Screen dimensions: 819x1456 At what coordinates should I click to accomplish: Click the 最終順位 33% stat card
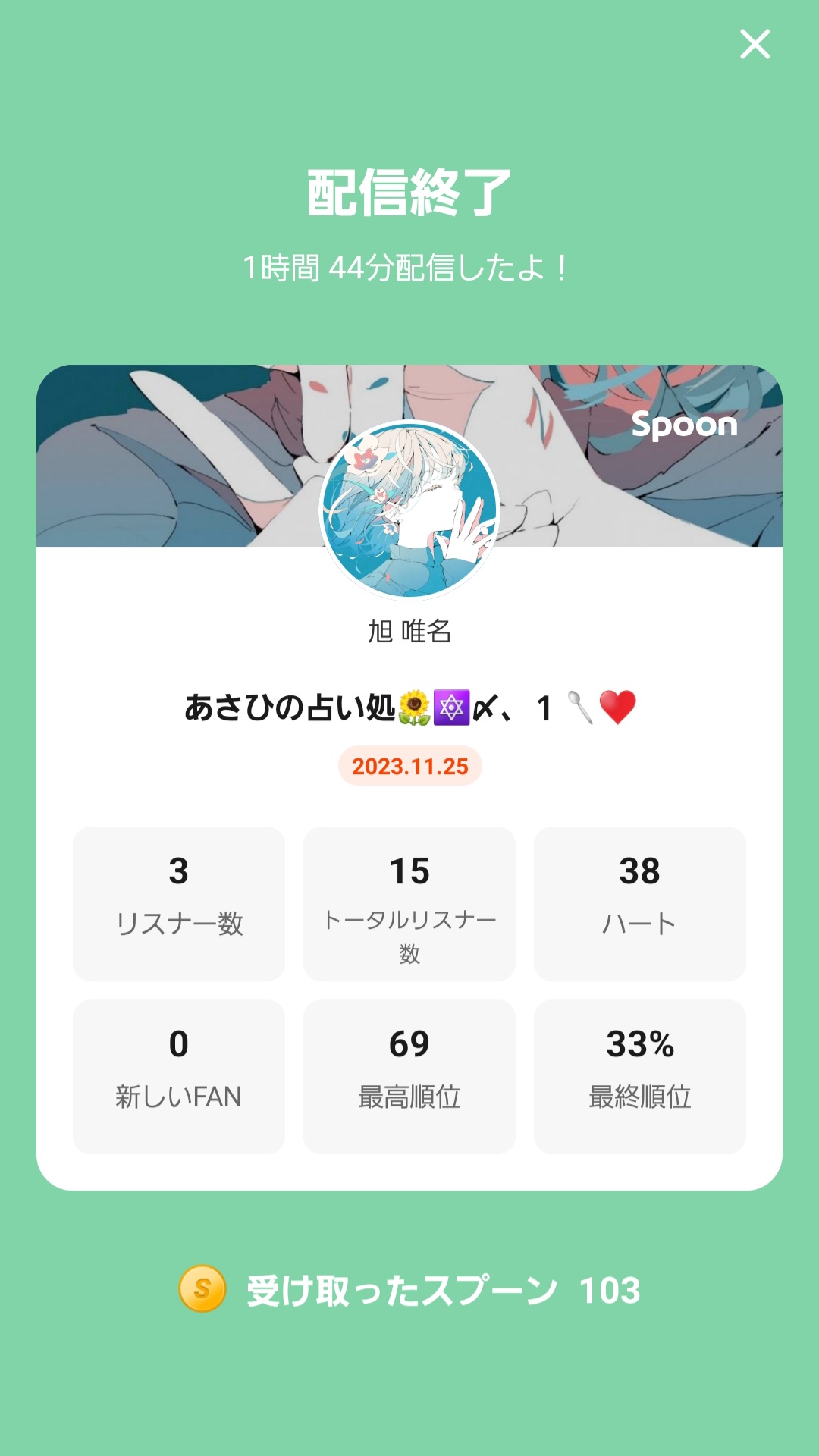pyautogui.click(x=639, y=1075)
